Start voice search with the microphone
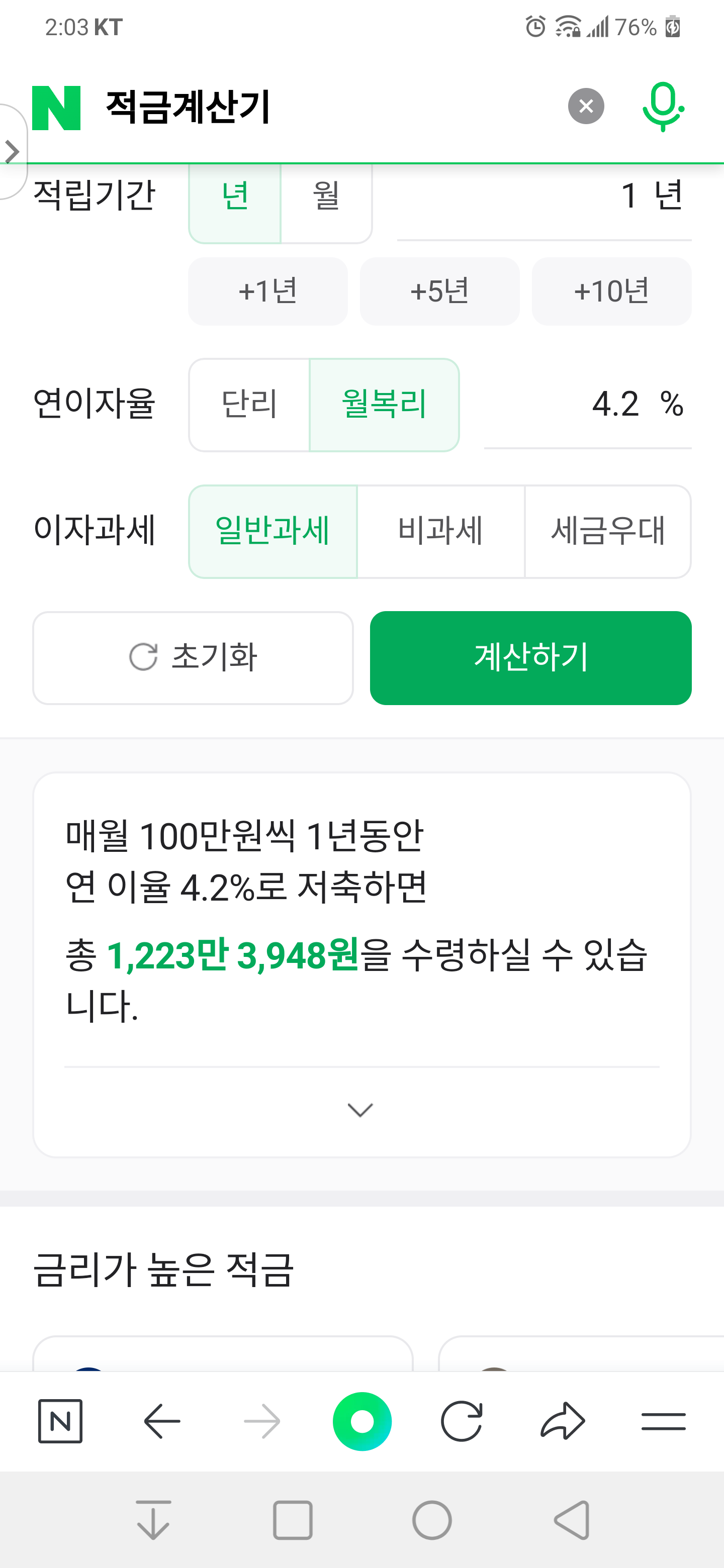Image resolution: width=724 pixels, height=1568 pixels. point(663,107)
